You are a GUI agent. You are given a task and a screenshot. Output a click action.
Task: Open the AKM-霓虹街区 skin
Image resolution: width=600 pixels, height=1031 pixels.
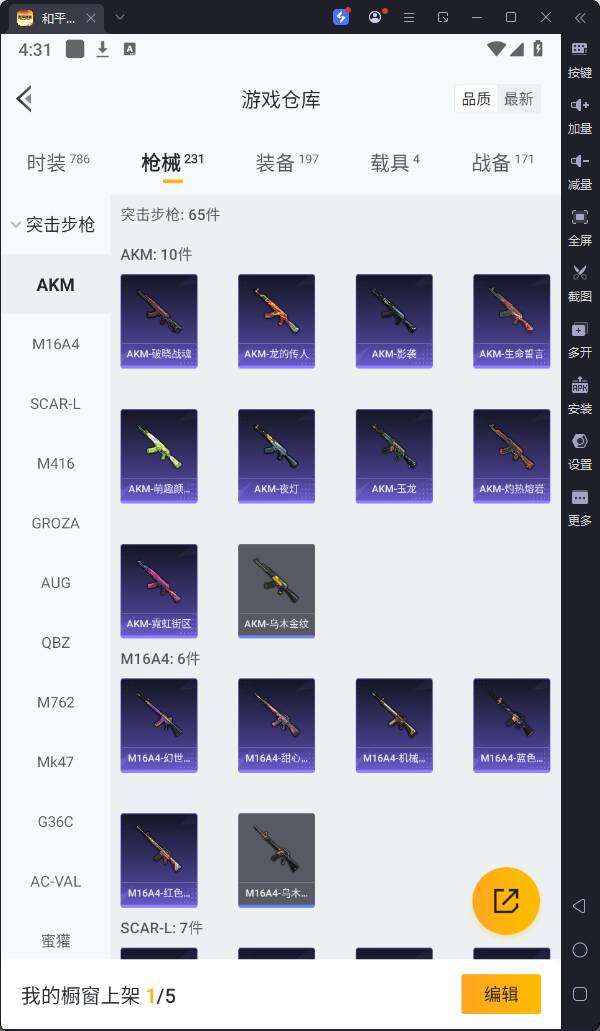pyautogui.click(x=159, y=590)
